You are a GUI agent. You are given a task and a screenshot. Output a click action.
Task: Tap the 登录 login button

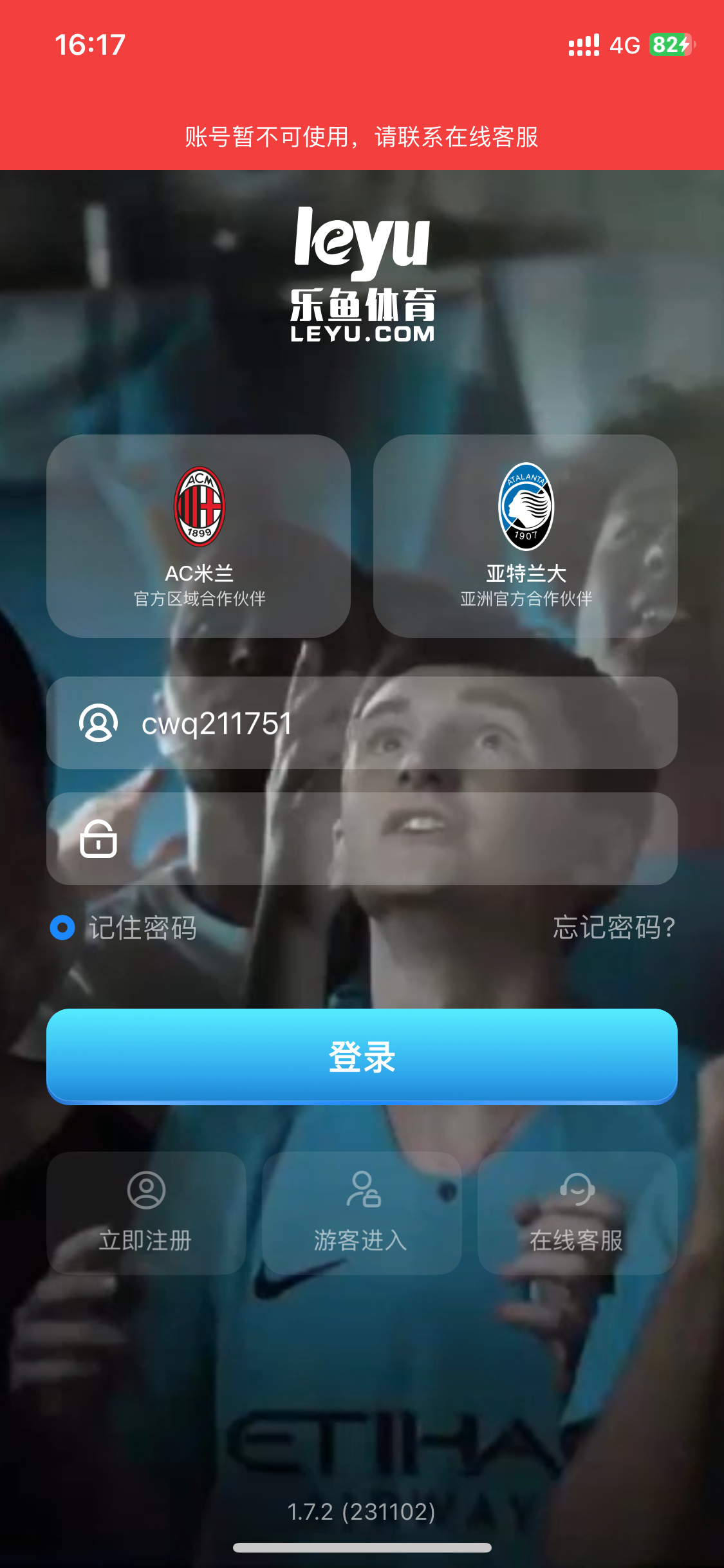(x=362, y=1056)
